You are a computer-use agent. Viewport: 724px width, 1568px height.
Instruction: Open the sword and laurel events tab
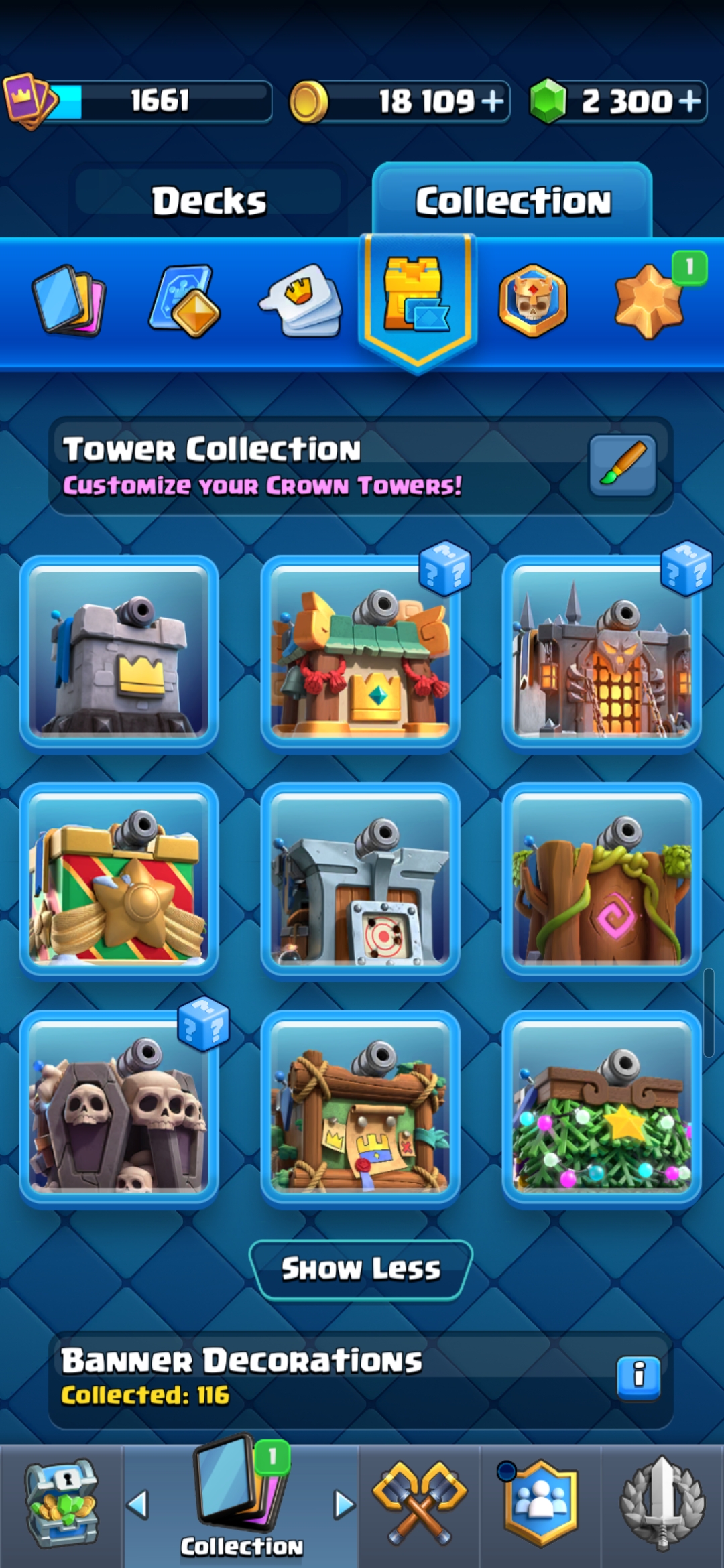[x=662, y=1506]
